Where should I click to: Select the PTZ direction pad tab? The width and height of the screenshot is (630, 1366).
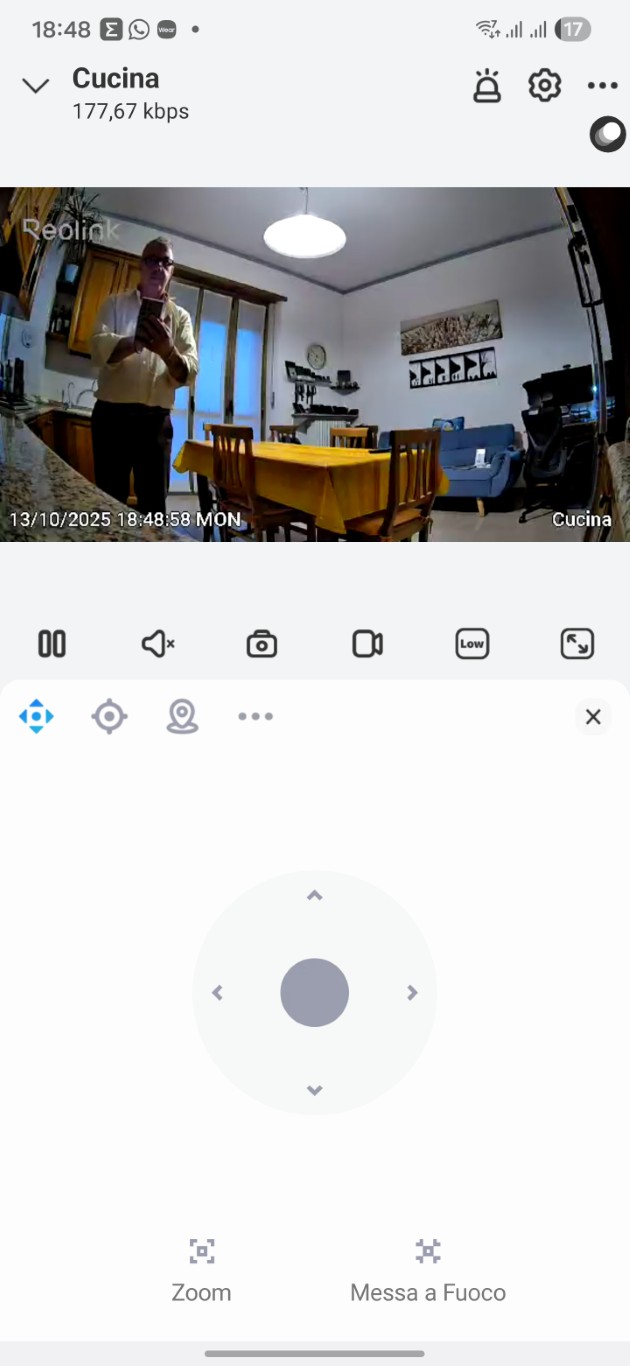tap(36, 716)
